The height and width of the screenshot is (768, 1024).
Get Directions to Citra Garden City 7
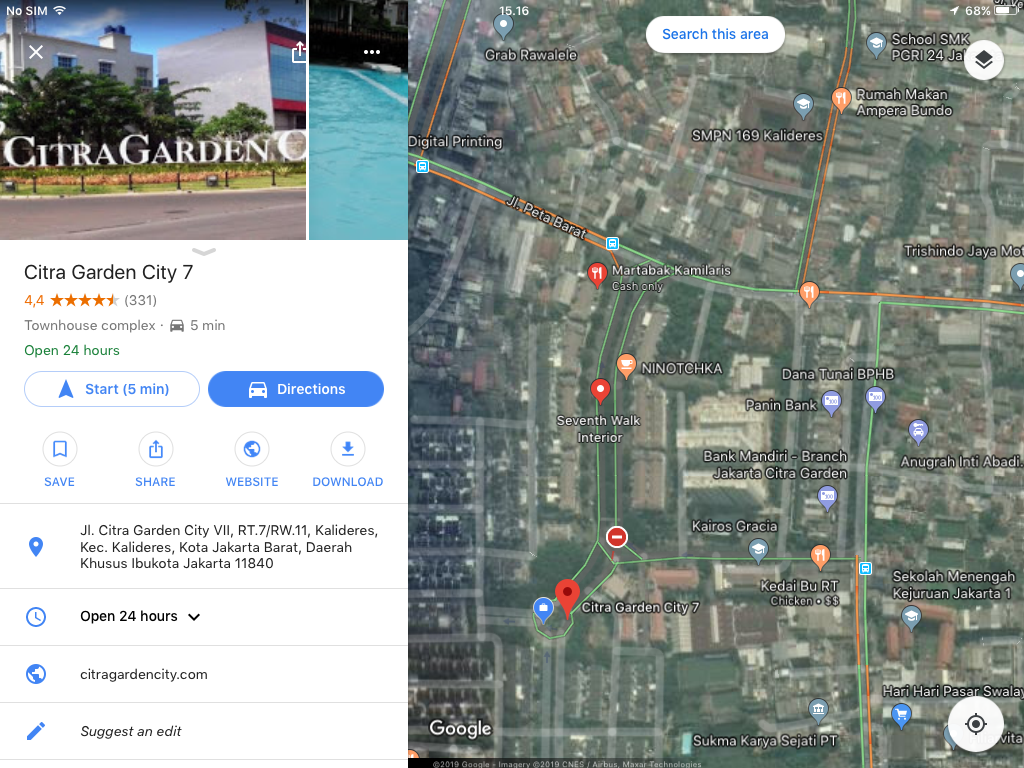pos(296,389)
